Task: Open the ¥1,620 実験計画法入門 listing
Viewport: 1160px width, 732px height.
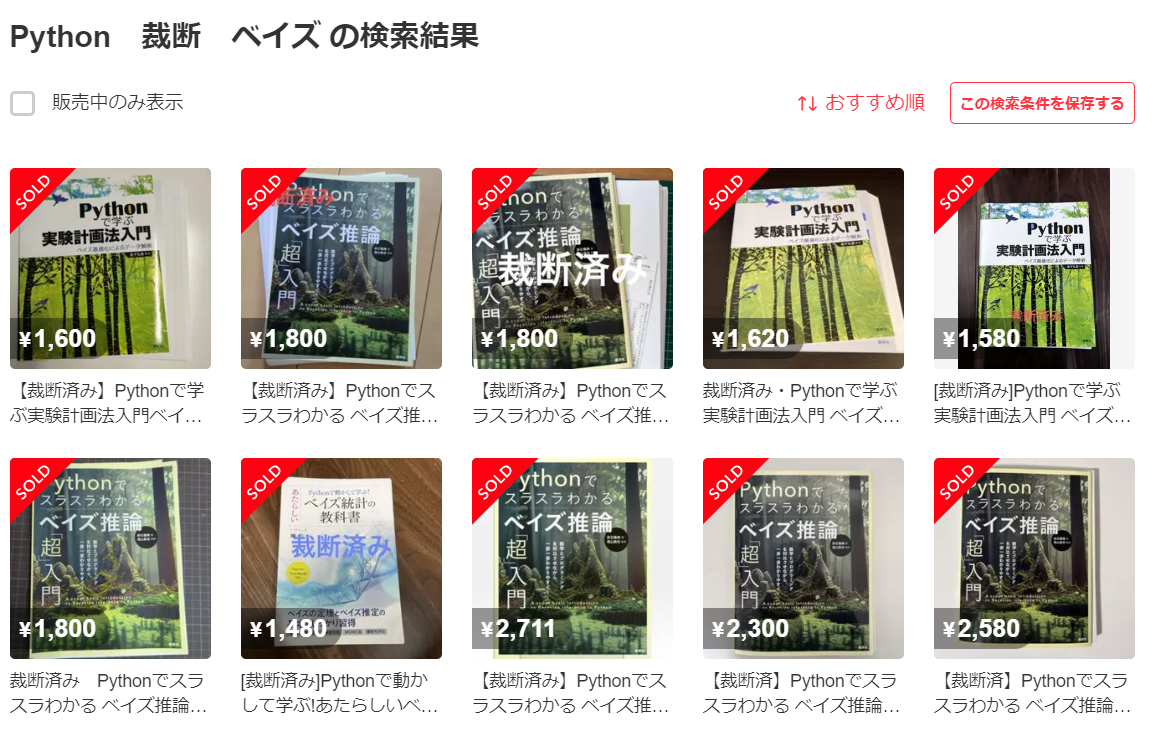Action: coord(803,268)
